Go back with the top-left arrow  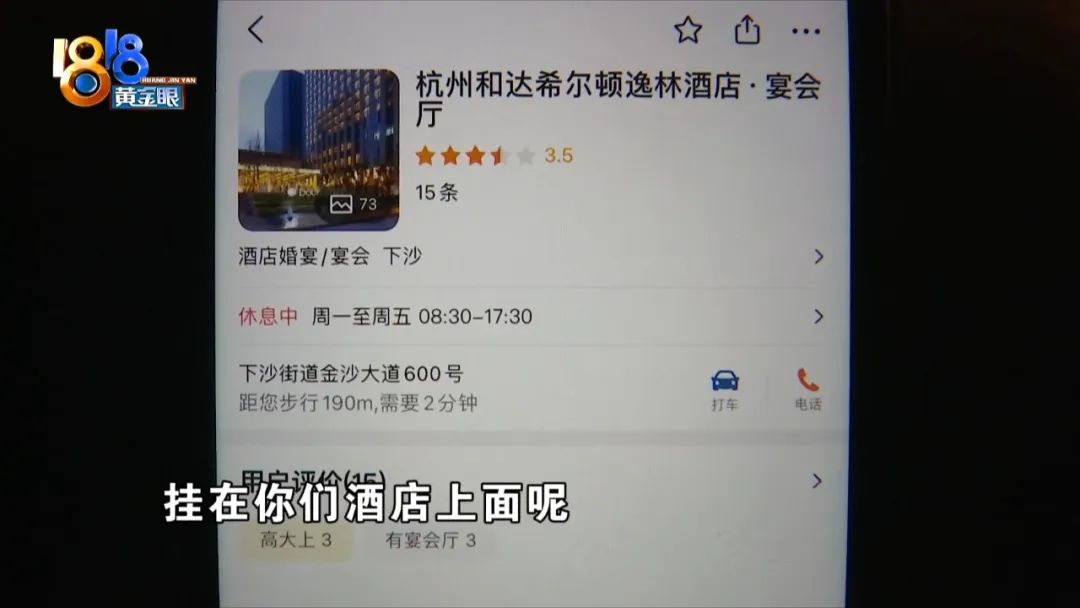pos(256,30)
